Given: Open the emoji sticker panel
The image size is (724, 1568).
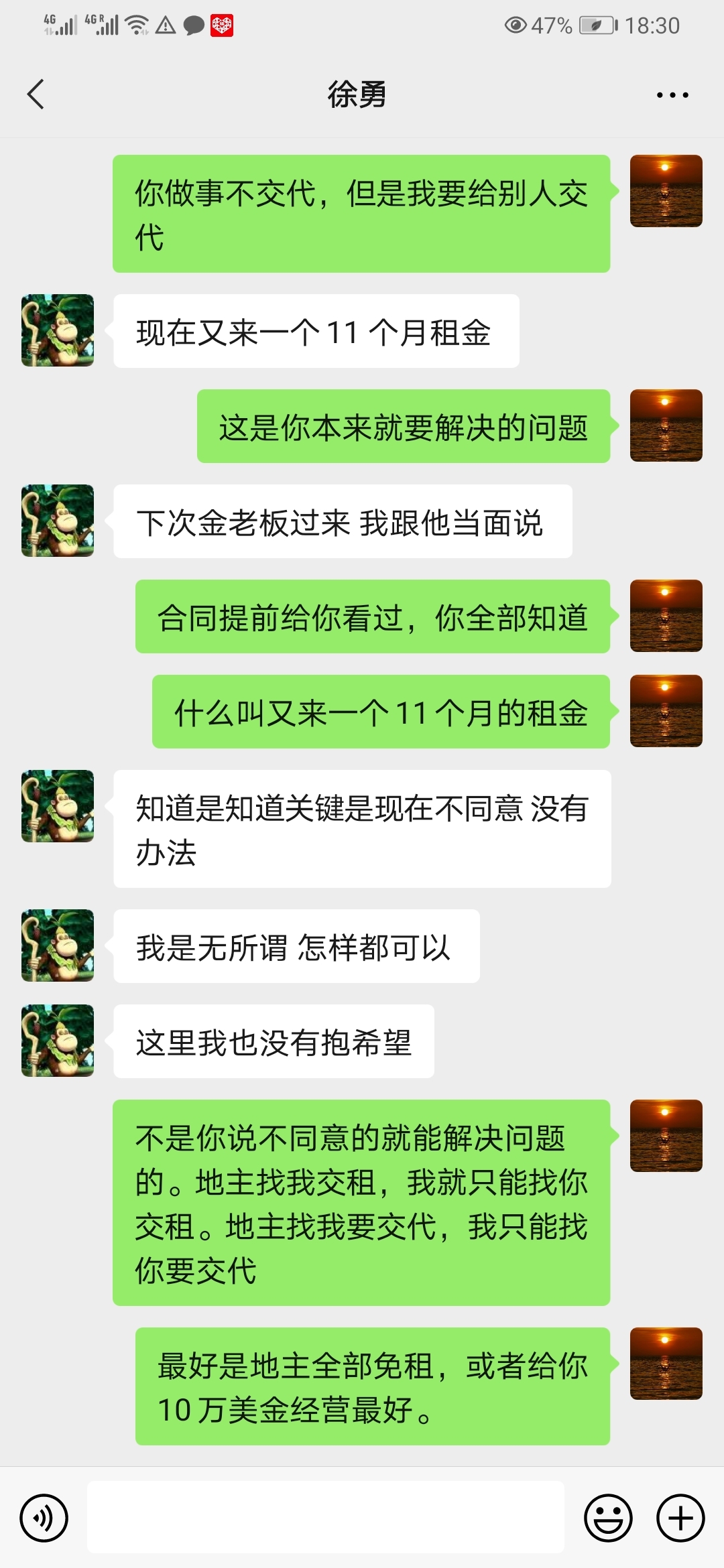Looking at the screenshot, I should pyautogui.click(x=608, y=1518).
